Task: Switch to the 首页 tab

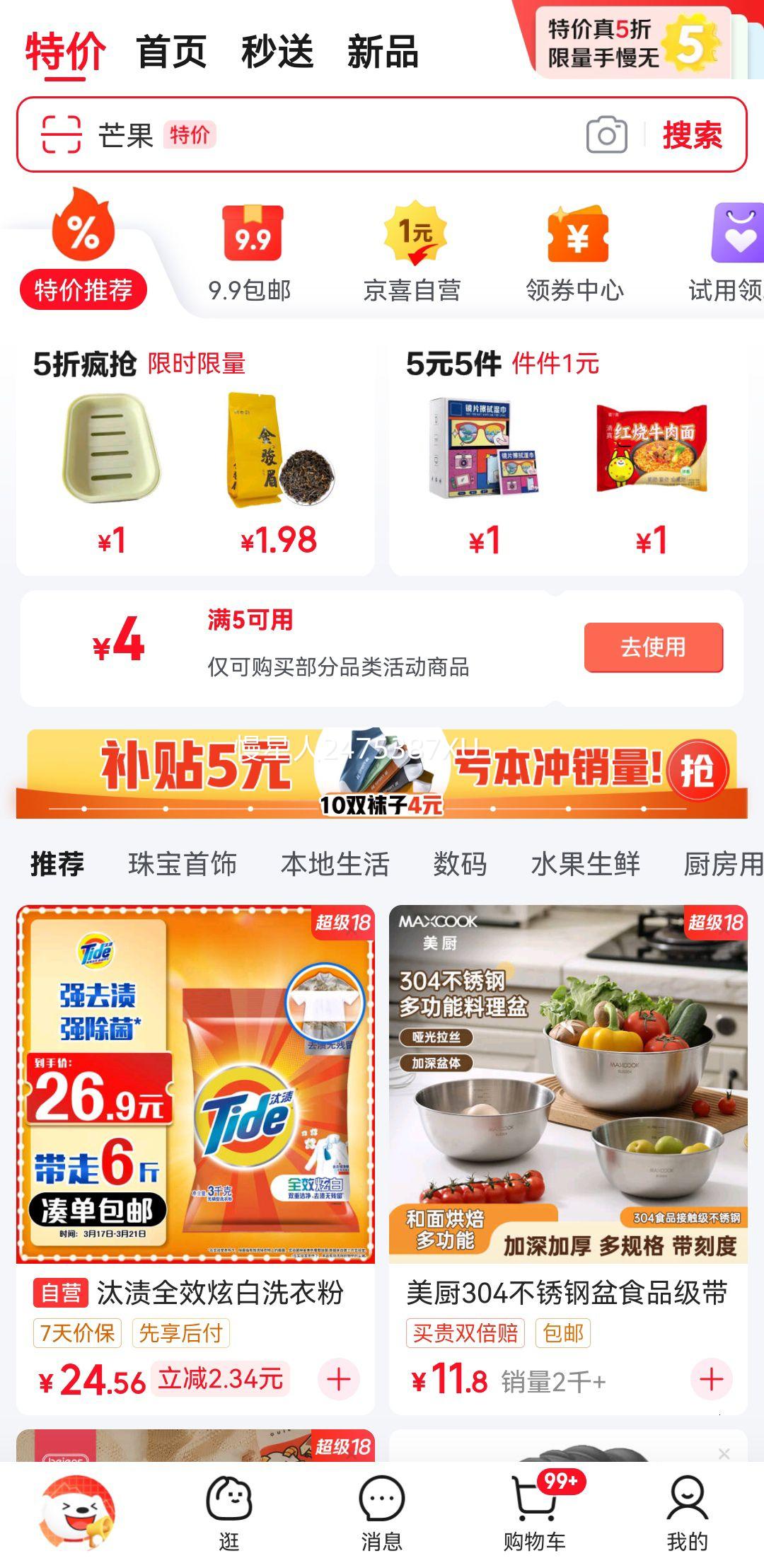Action: (x=172, y=52)
